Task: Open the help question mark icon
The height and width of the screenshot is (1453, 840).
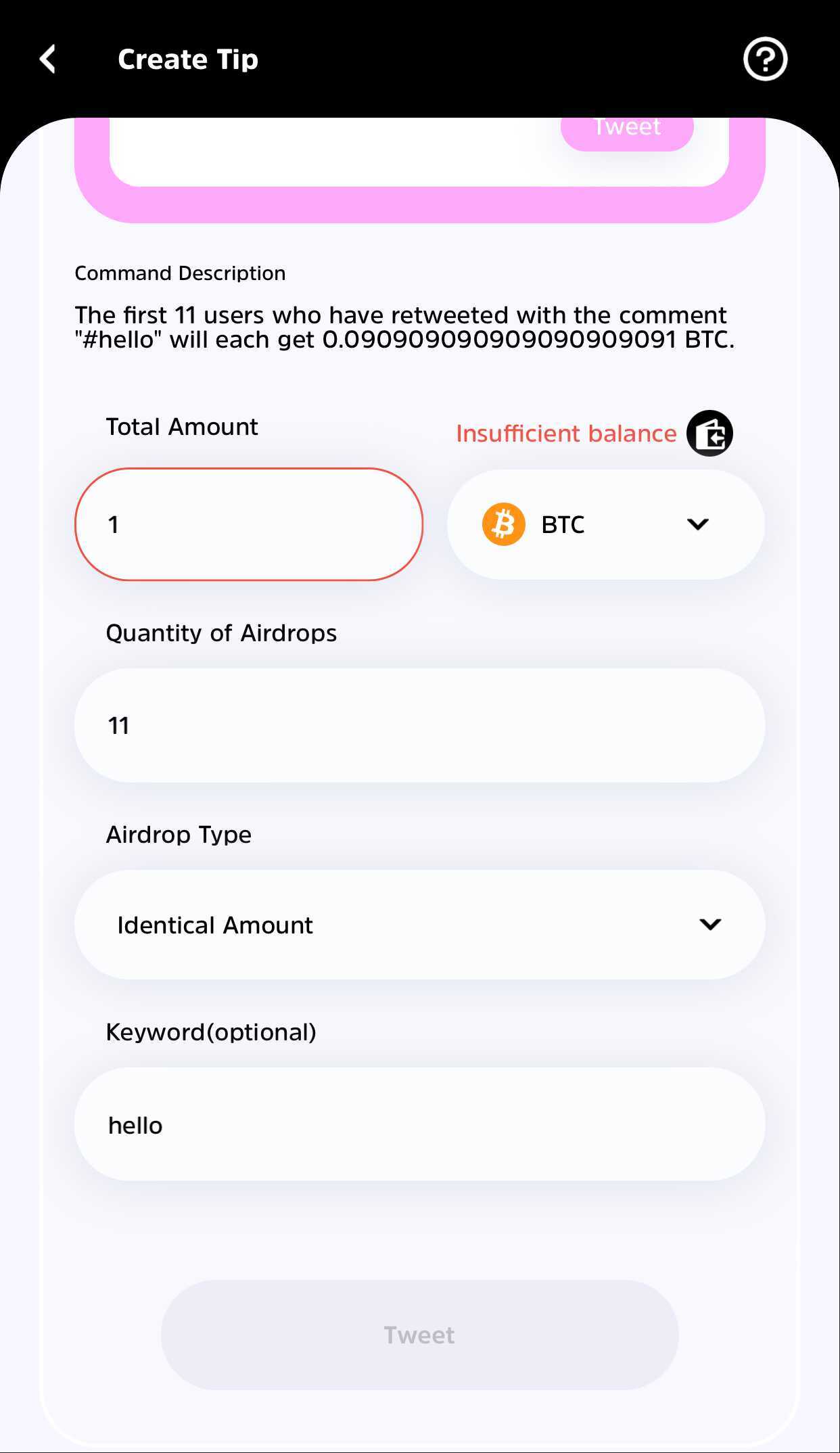Action: (x=765, y=60)
